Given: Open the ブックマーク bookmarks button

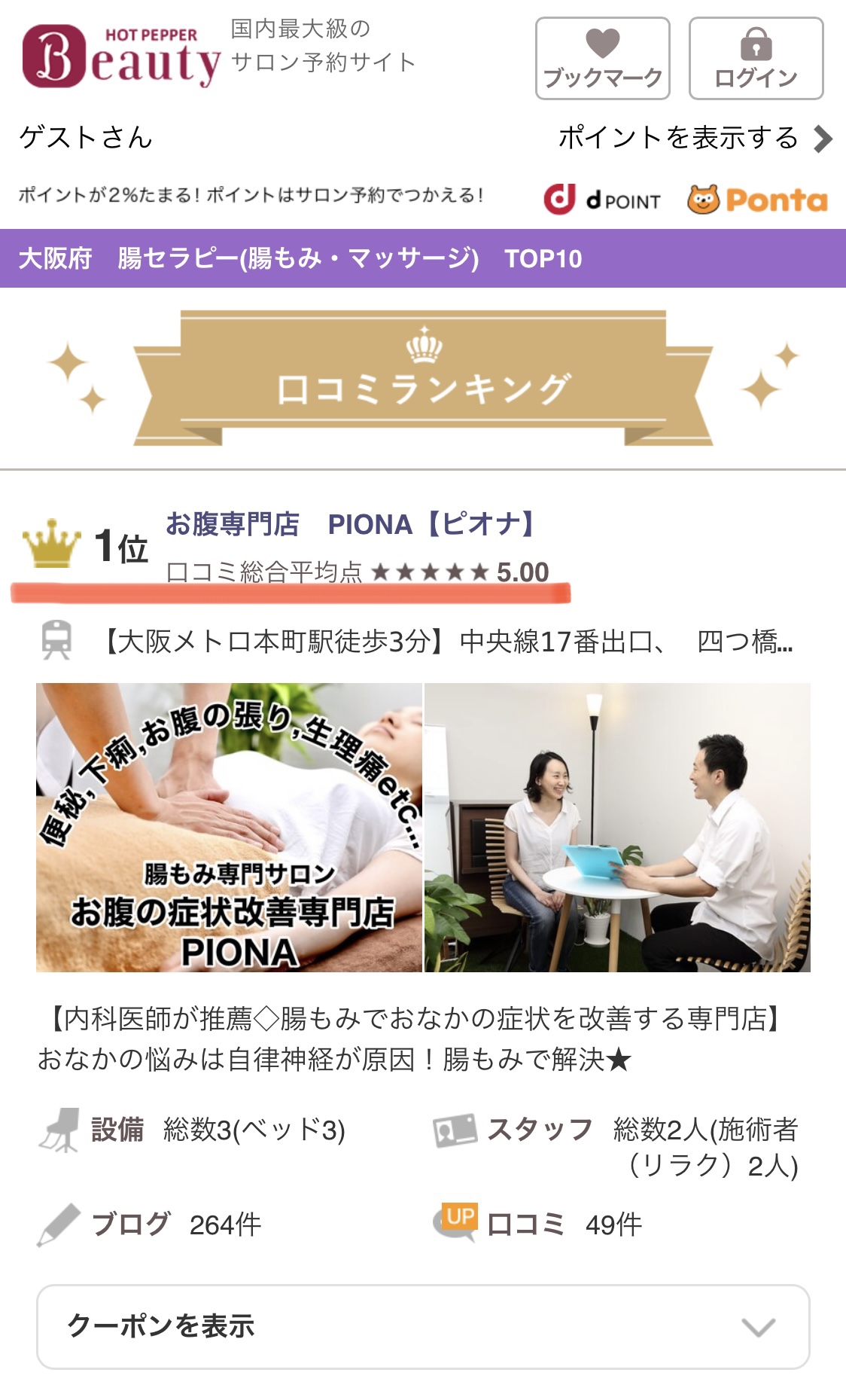Looking at the screenshot, I should [x=603, y=59].
